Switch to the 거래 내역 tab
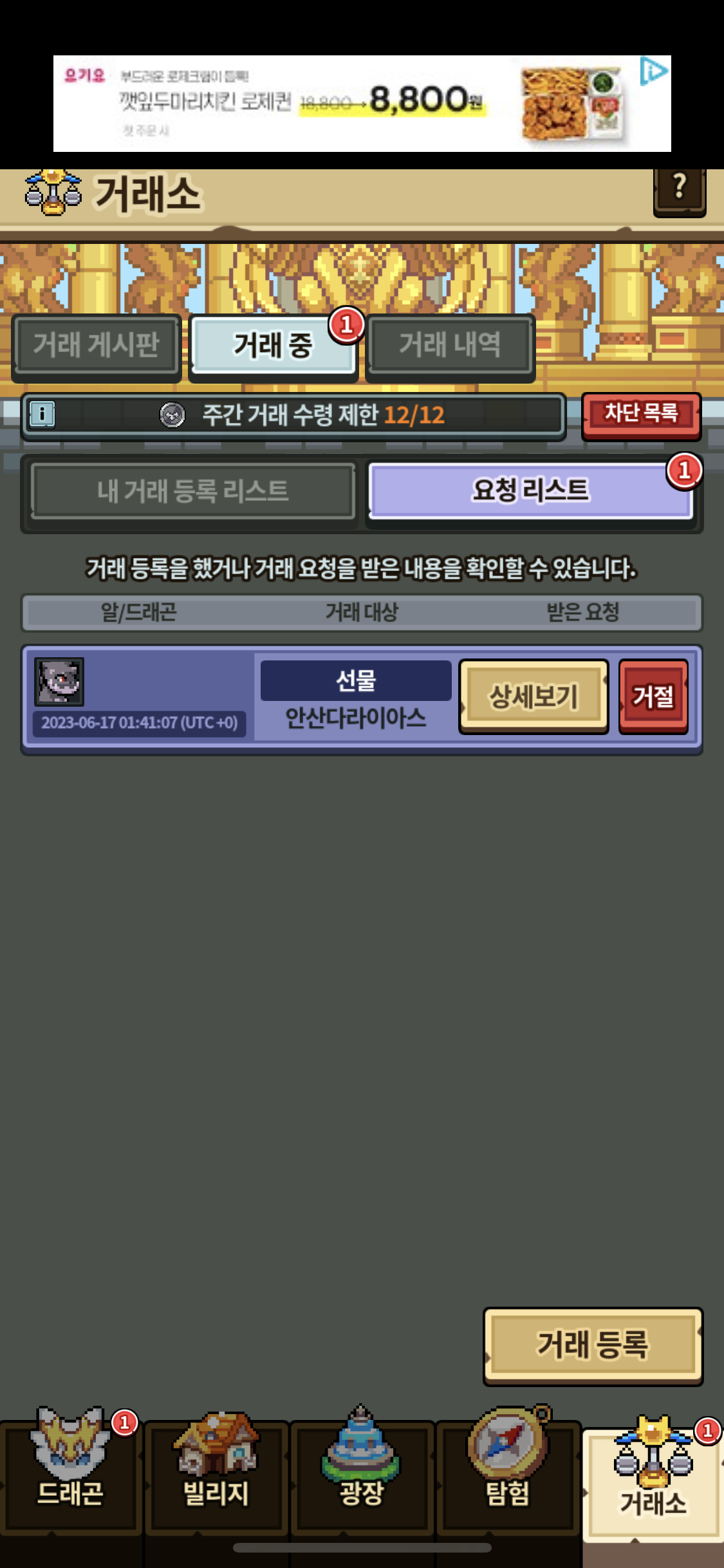This screenshot has width=724, height=1568. tap(450, 345)
